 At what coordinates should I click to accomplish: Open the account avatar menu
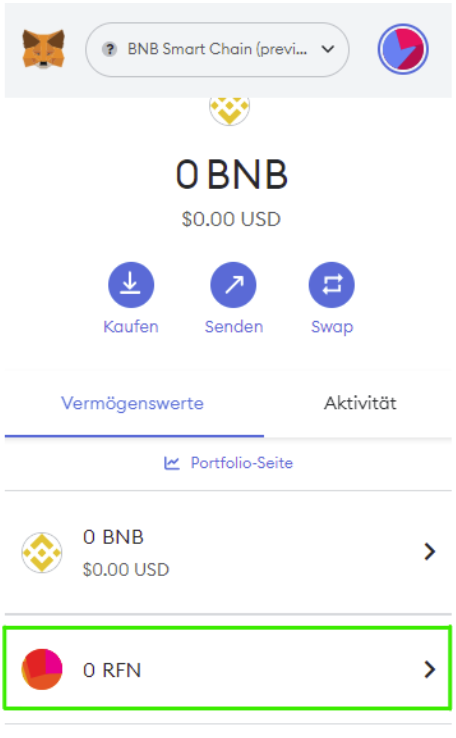coord(403,49)
